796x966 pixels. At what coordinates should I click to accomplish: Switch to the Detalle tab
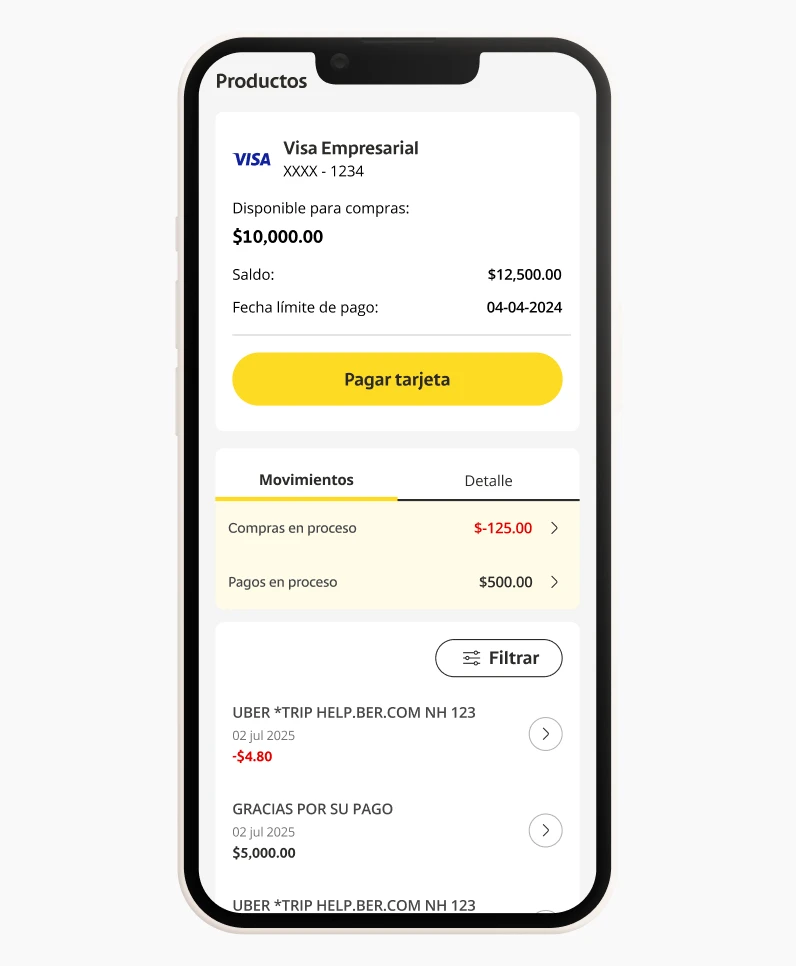(x=488, y=481)
